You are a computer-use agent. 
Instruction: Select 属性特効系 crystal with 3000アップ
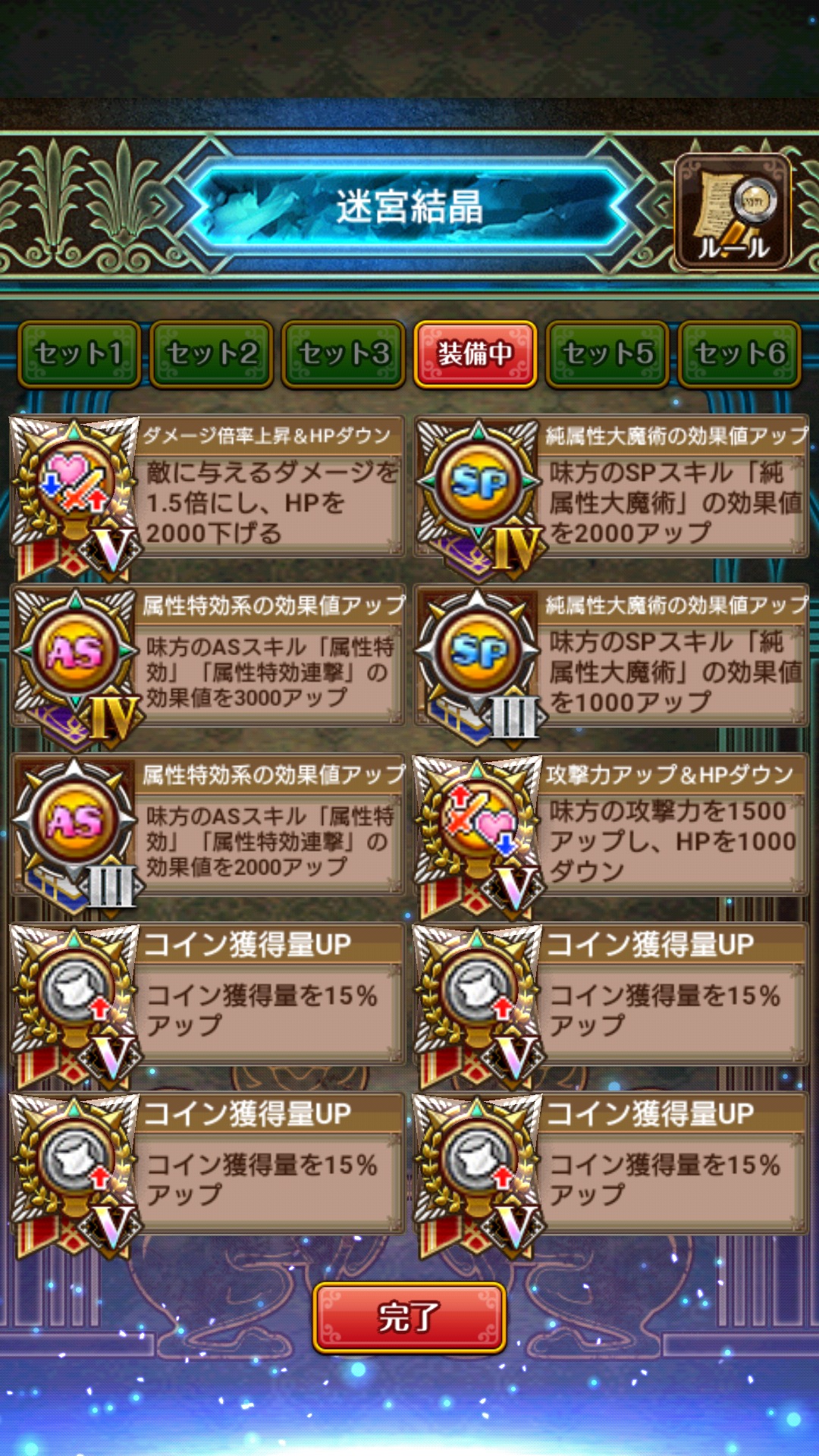point(209,658)
